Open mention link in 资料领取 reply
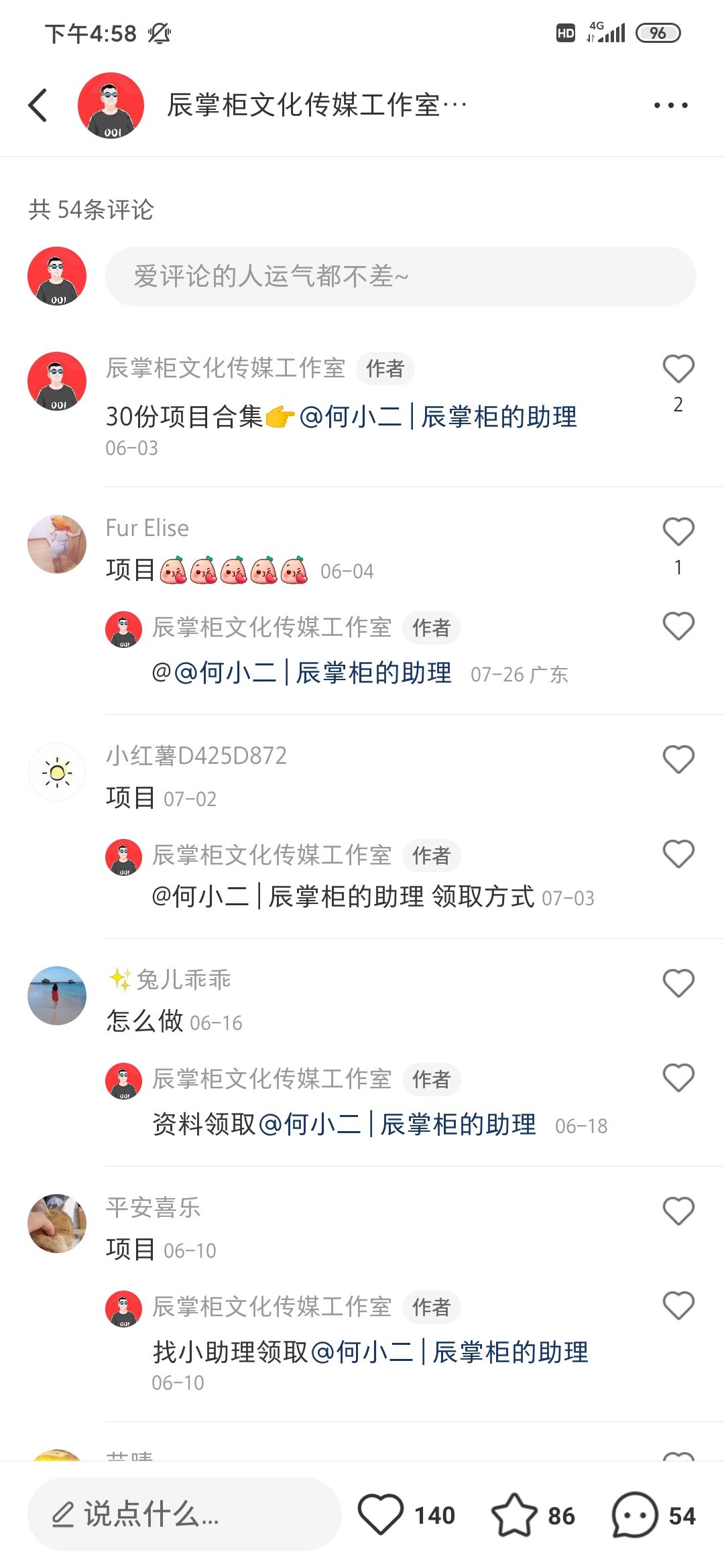 (x=397, y=1124)
